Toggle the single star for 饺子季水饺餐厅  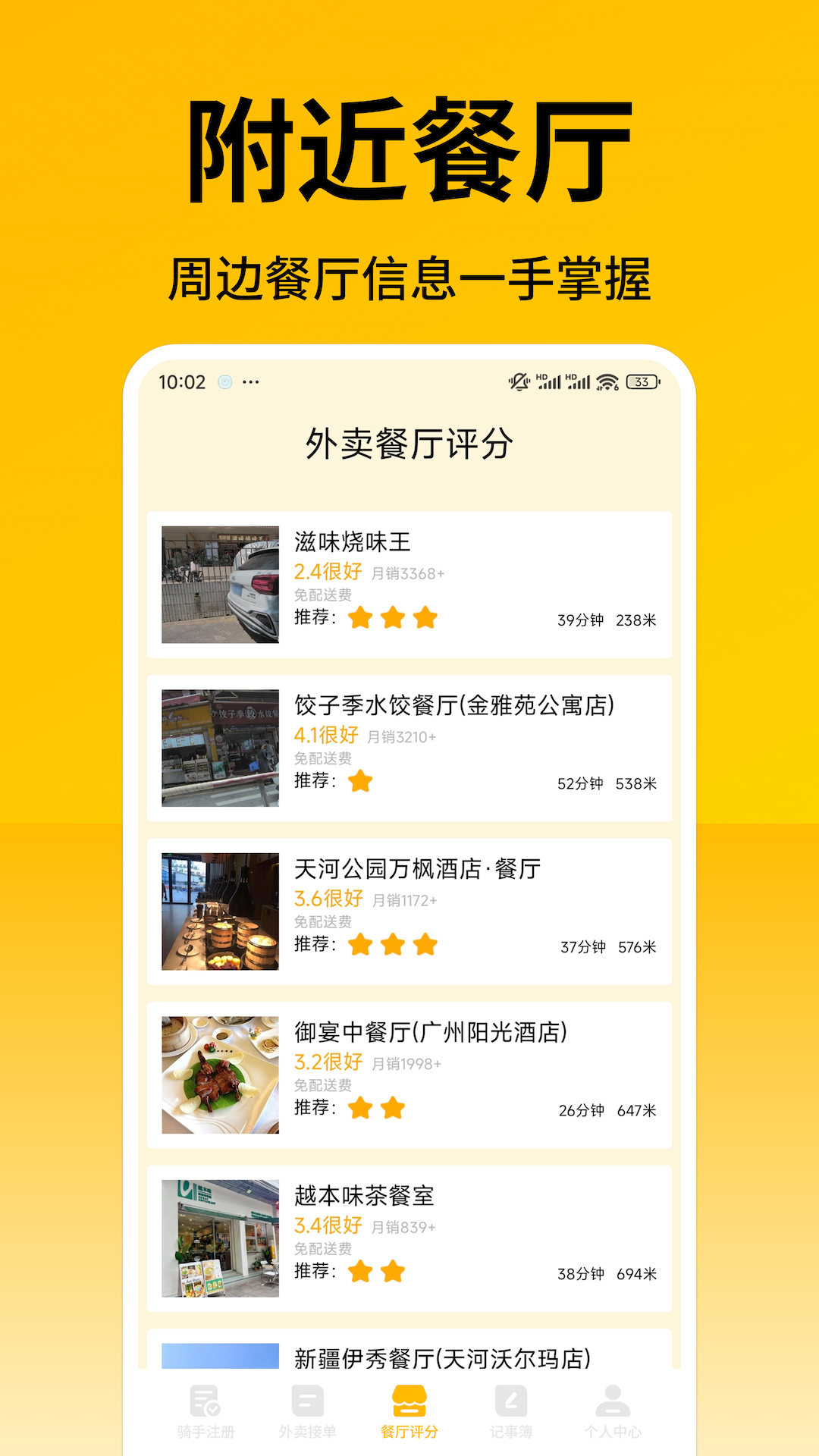(362, 781)
